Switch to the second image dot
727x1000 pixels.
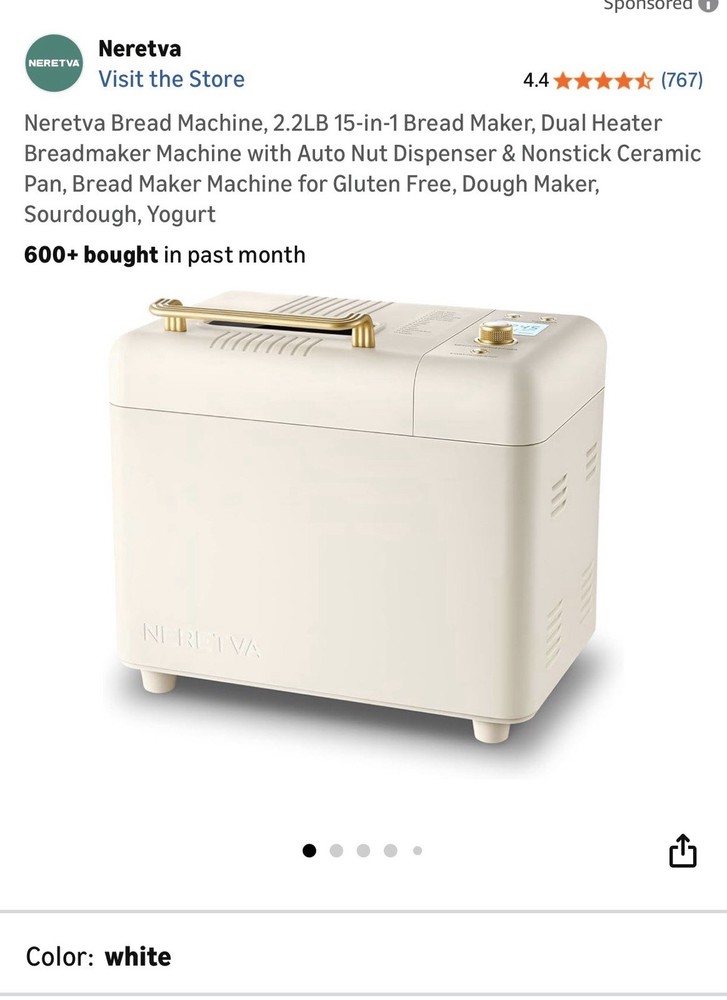(334, 849)
